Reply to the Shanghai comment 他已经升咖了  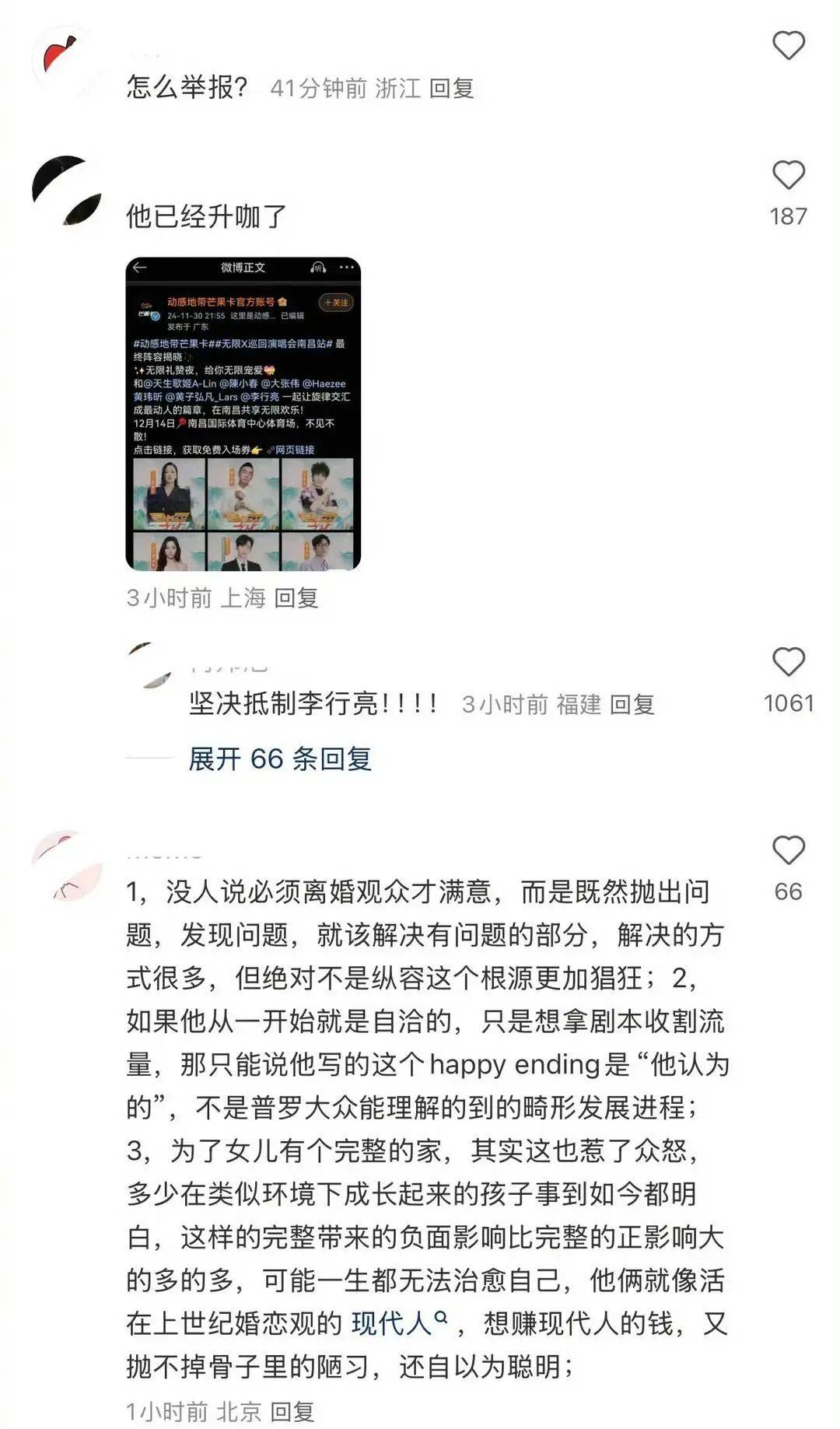coord(296,598)
